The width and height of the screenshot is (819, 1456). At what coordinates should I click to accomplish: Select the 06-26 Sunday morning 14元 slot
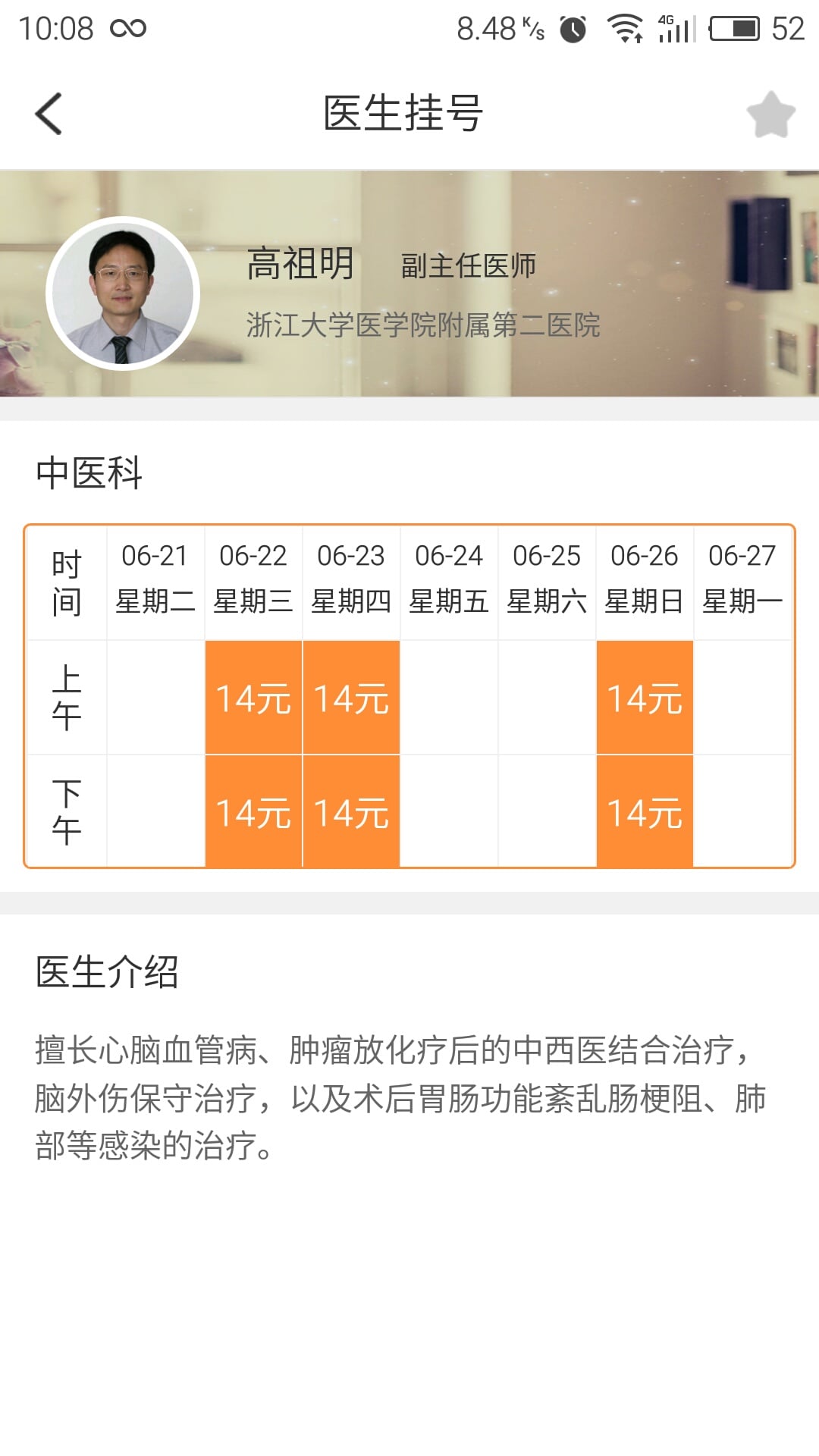(645, 698)
